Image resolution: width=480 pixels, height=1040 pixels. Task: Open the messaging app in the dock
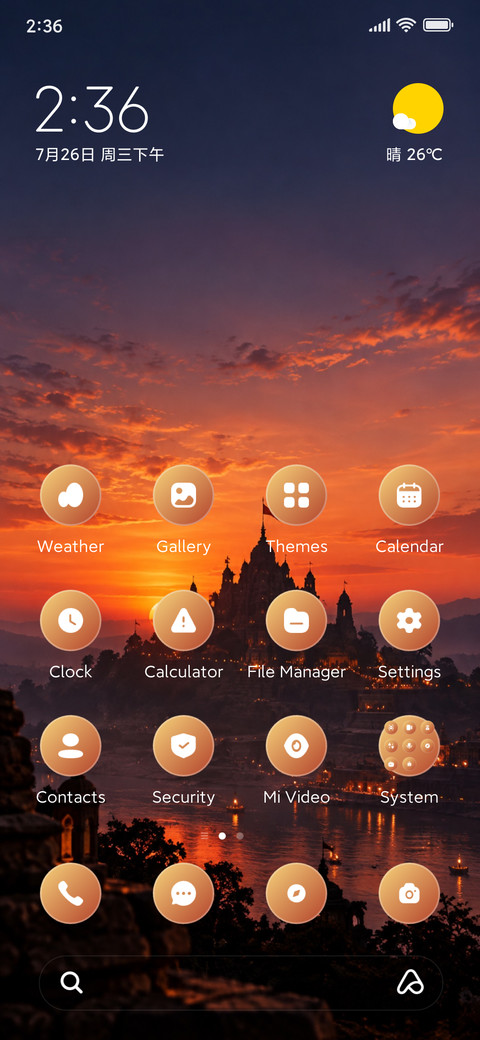[184, 893]
